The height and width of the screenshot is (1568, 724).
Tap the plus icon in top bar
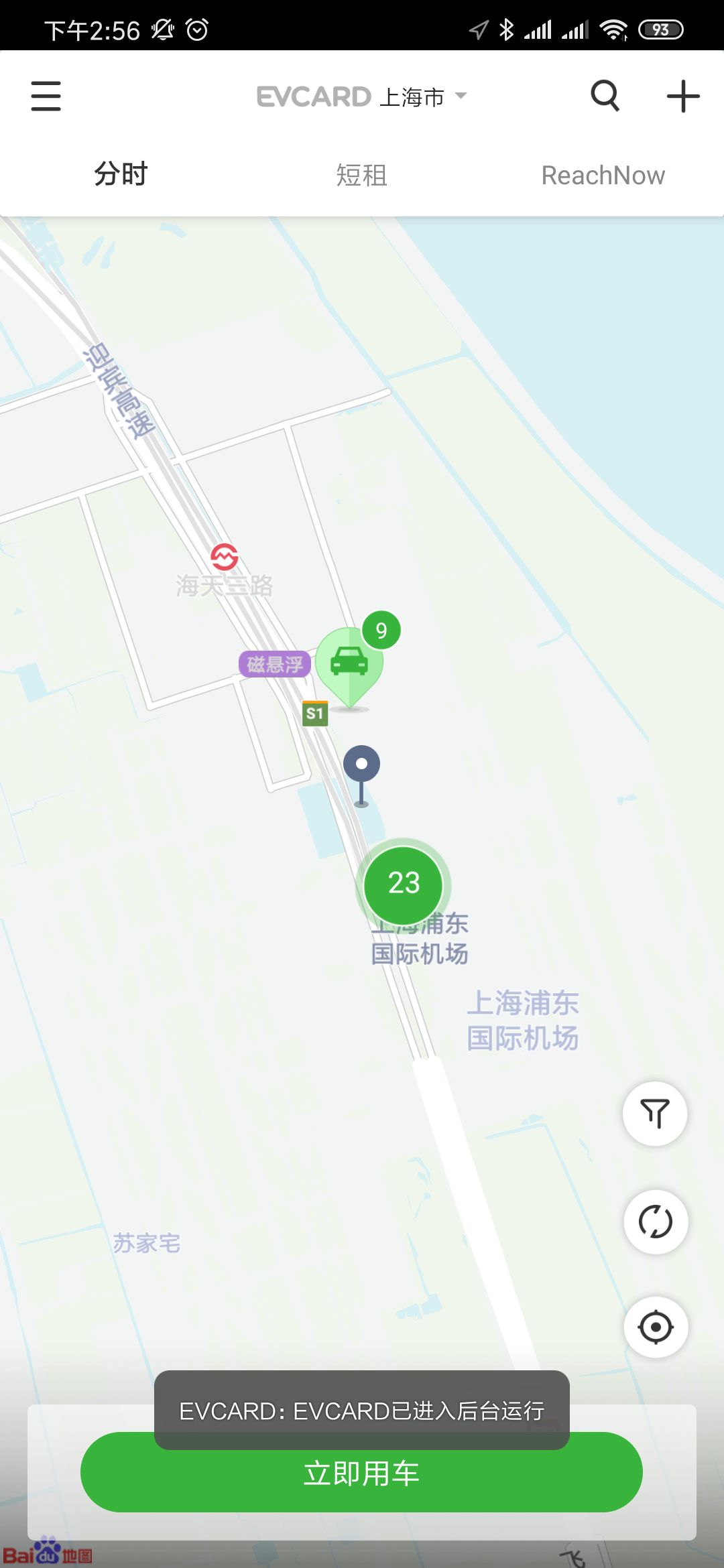pos(682,96)
